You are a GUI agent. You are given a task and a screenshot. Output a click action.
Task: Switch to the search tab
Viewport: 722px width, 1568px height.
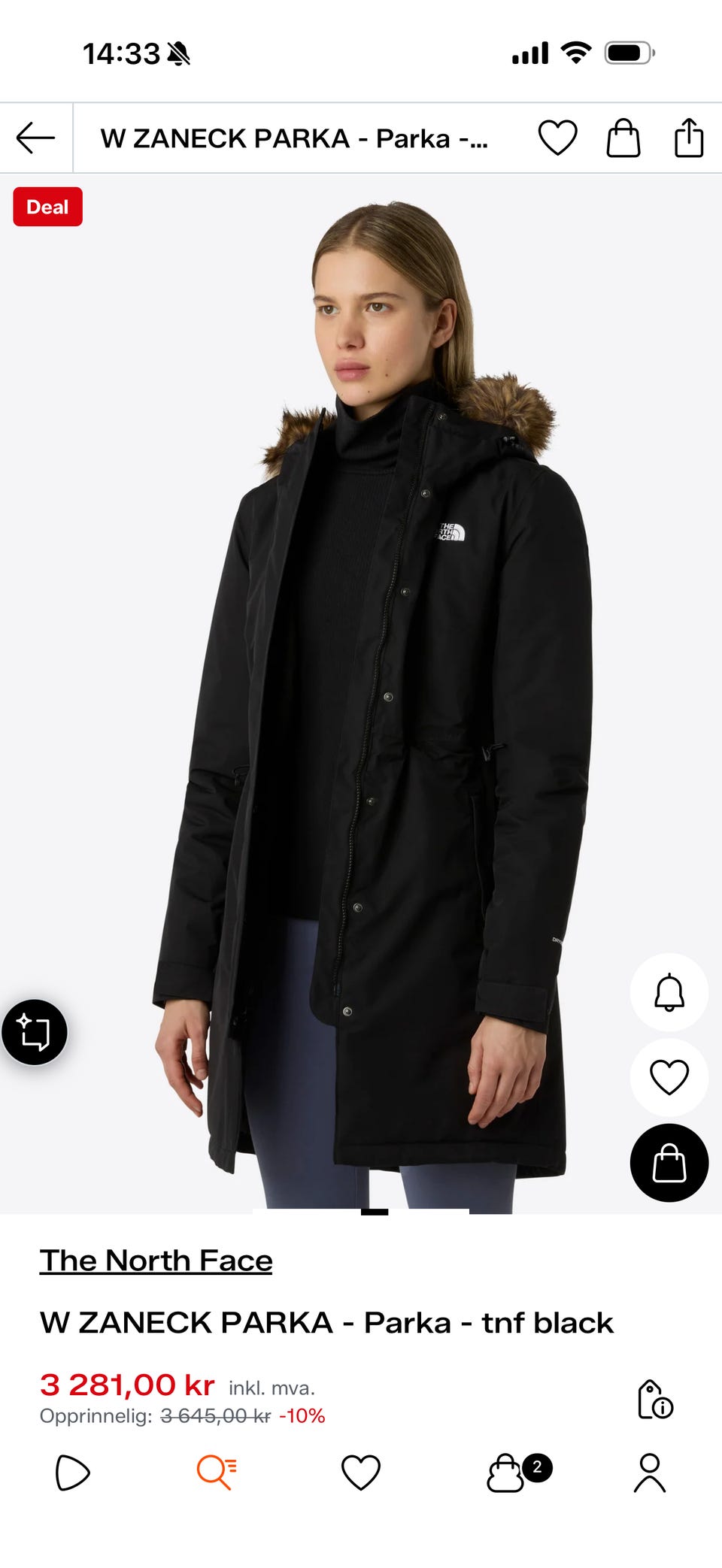pyautogui.click(x=217, y=1472)
